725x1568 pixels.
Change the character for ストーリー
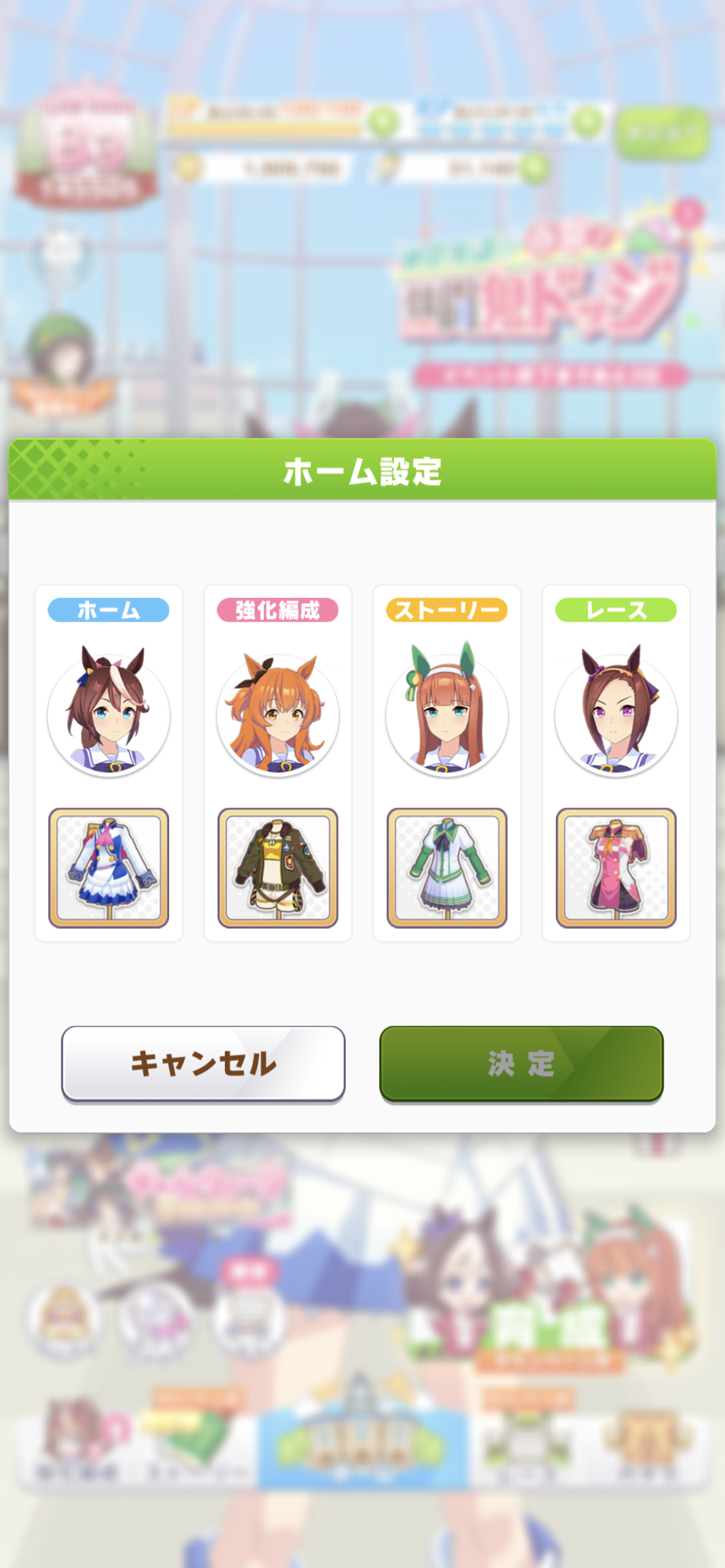[447, 713]
